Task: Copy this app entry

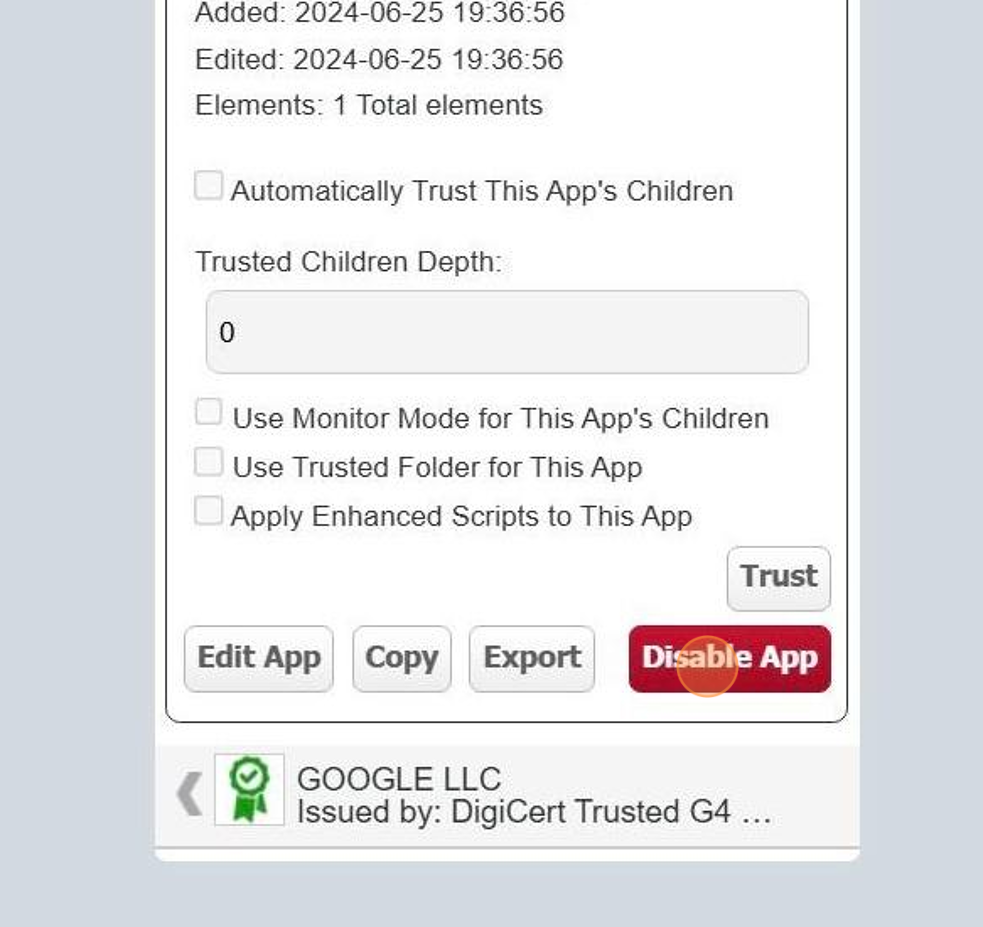Action: click(x=401, y=658)
